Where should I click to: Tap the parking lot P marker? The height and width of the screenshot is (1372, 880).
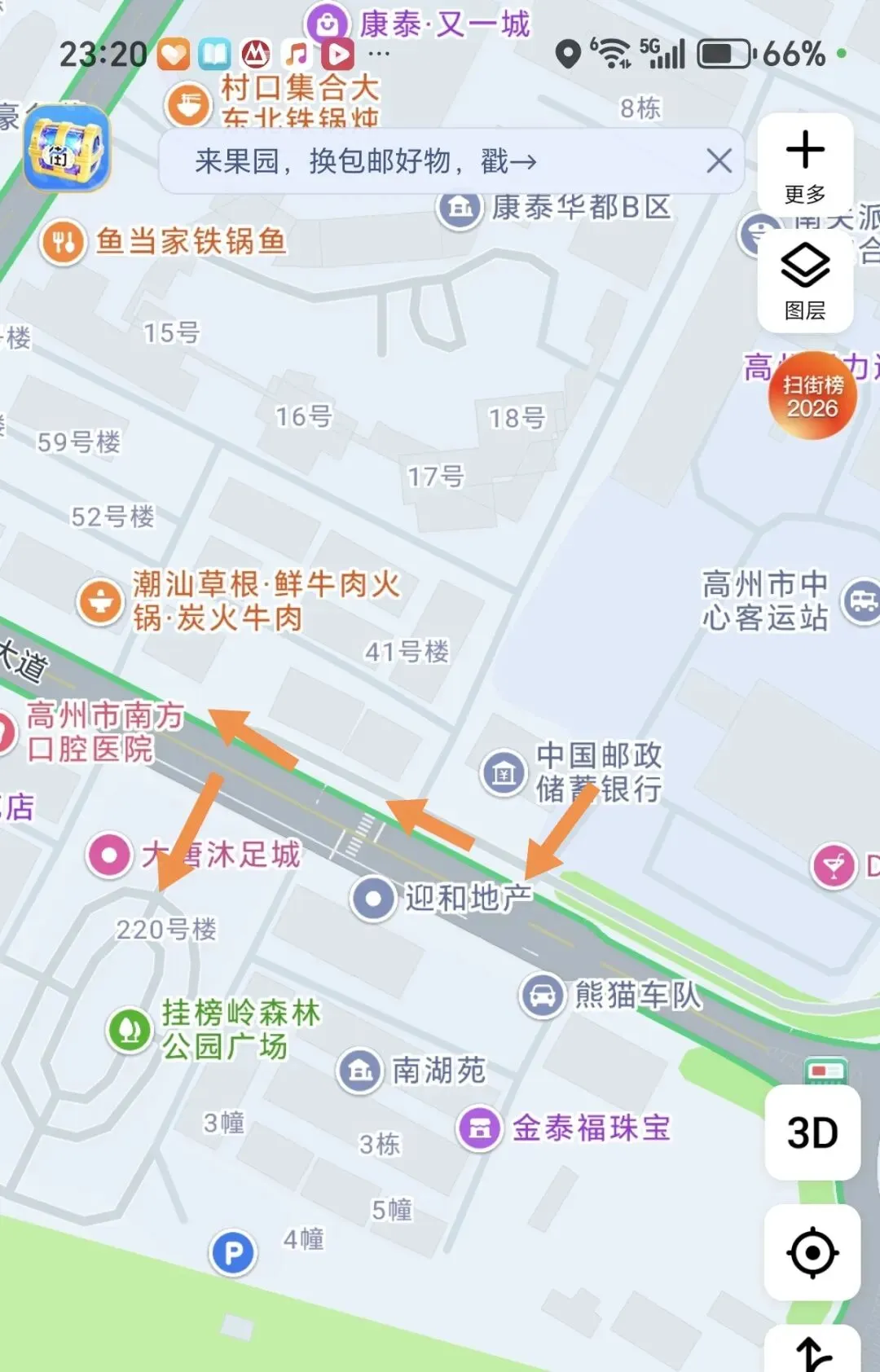pos(233,1252)
